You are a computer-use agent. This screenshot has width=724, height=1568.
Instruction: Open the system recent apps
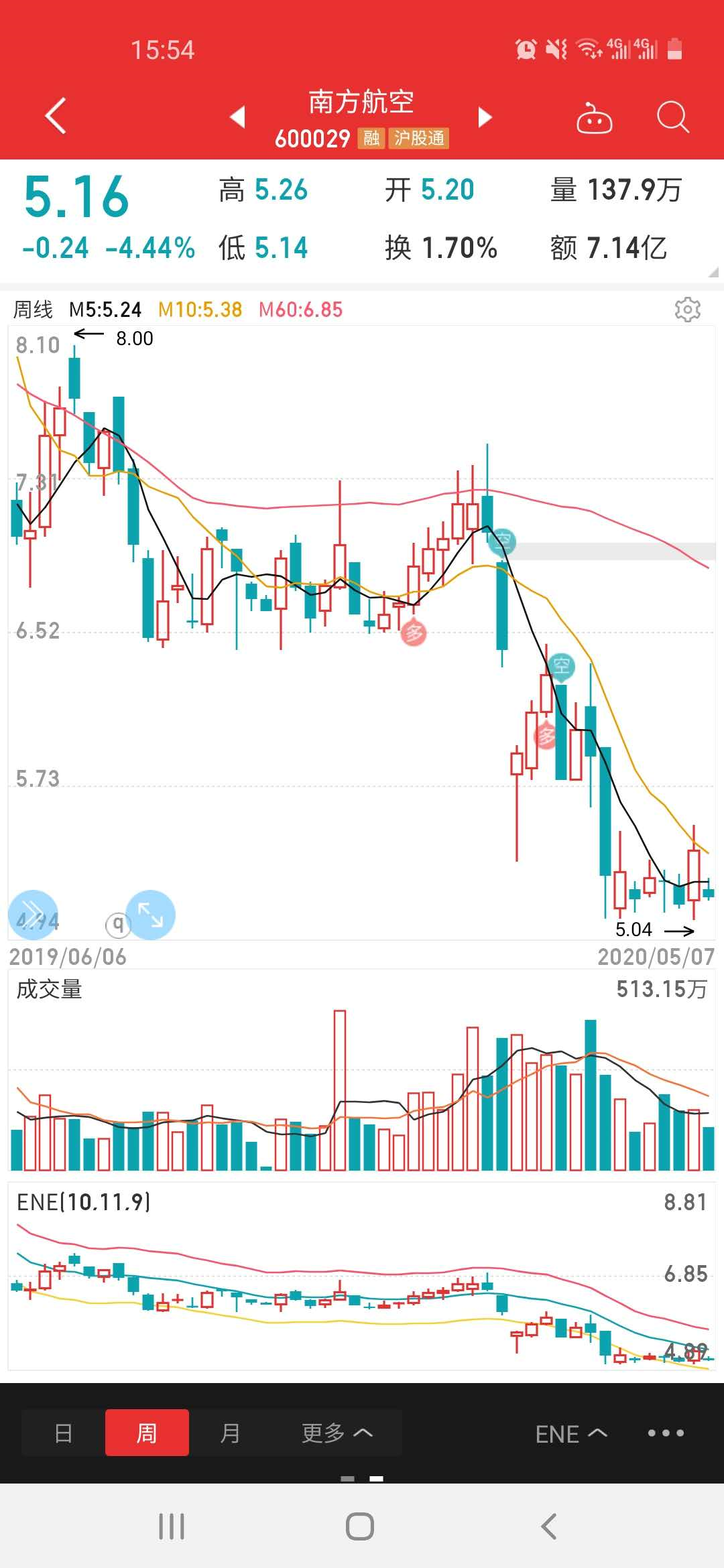tap(172, 1526)
